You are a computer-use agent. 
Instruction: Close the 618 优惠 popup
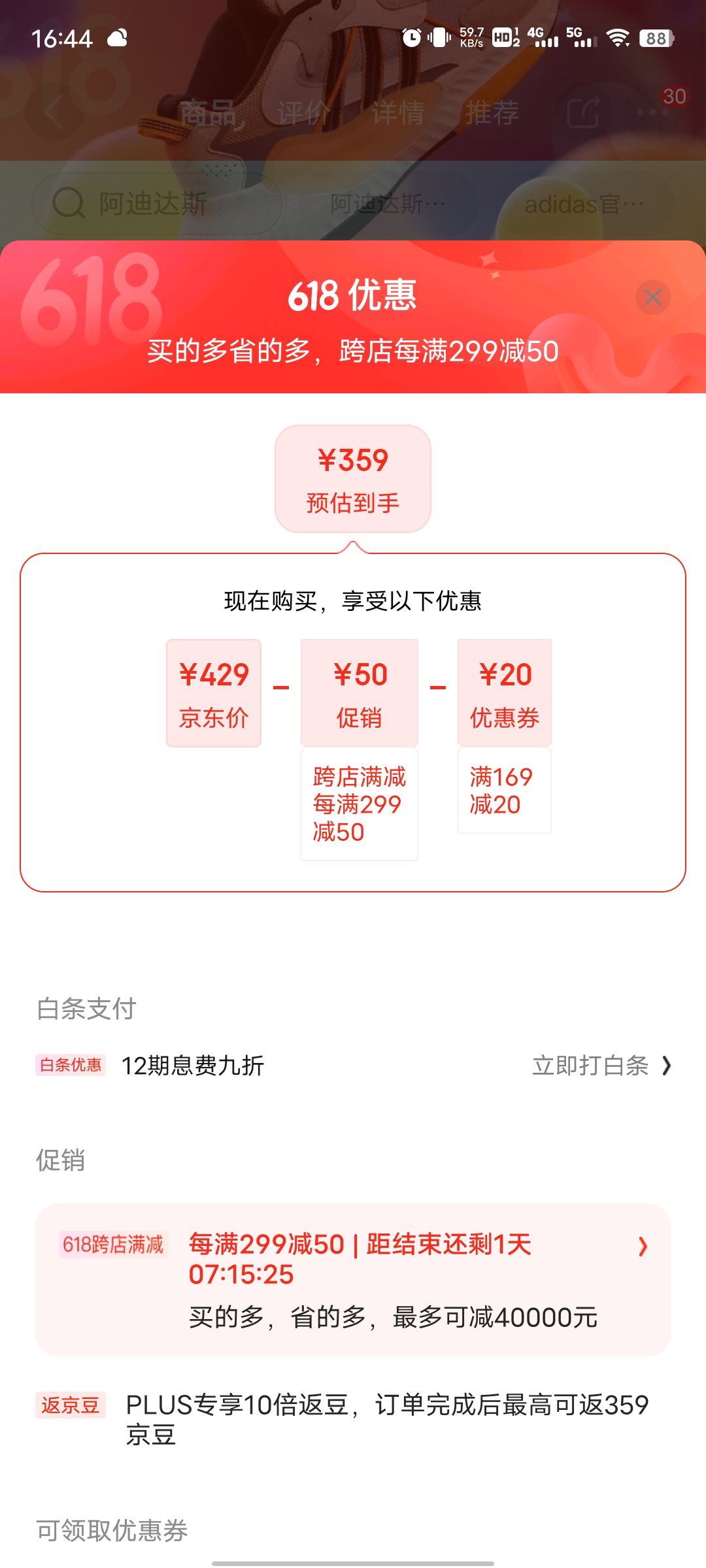click(652, 297)
